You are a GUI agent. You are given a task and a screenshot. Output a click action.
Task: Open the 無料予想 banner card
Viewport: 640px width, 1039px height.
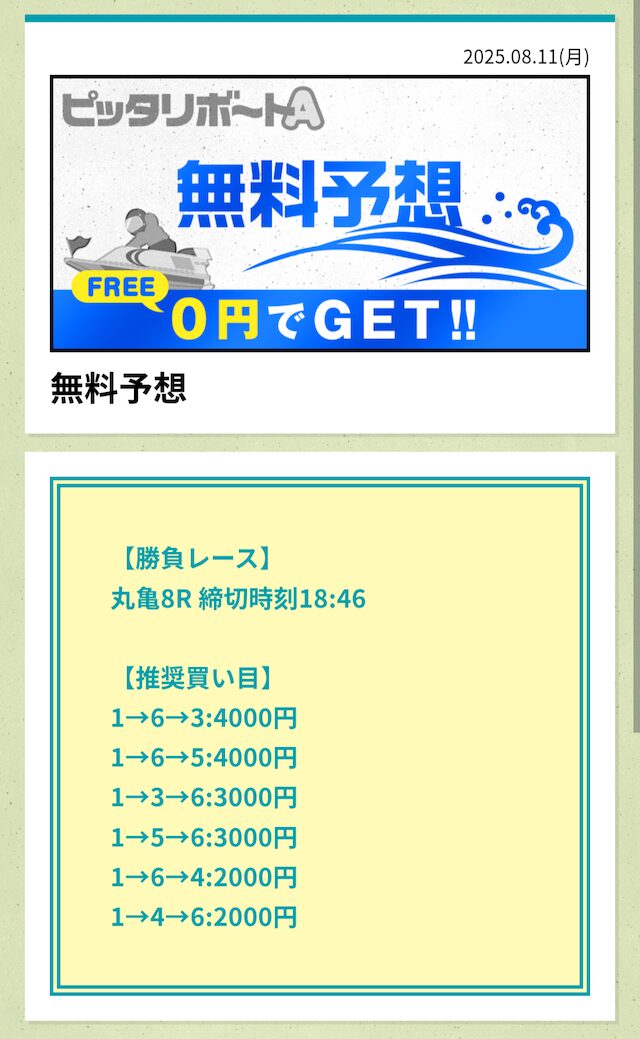tap(319, 214)
